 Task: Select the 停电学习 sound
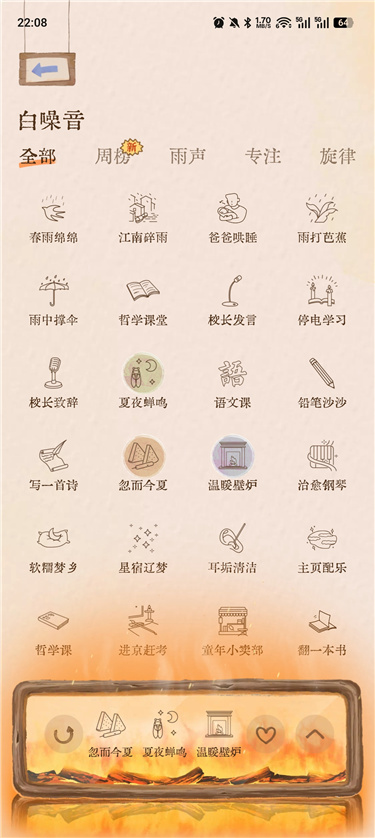click(x=322, y=301)
